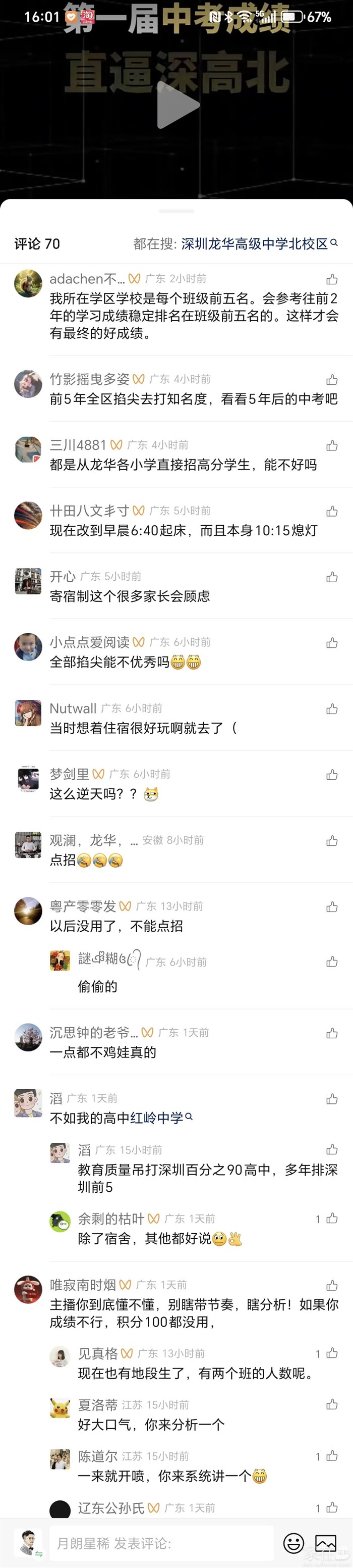353x1568 pixels.
Task: Like 见真格's reply
Action: (332, 1353)
